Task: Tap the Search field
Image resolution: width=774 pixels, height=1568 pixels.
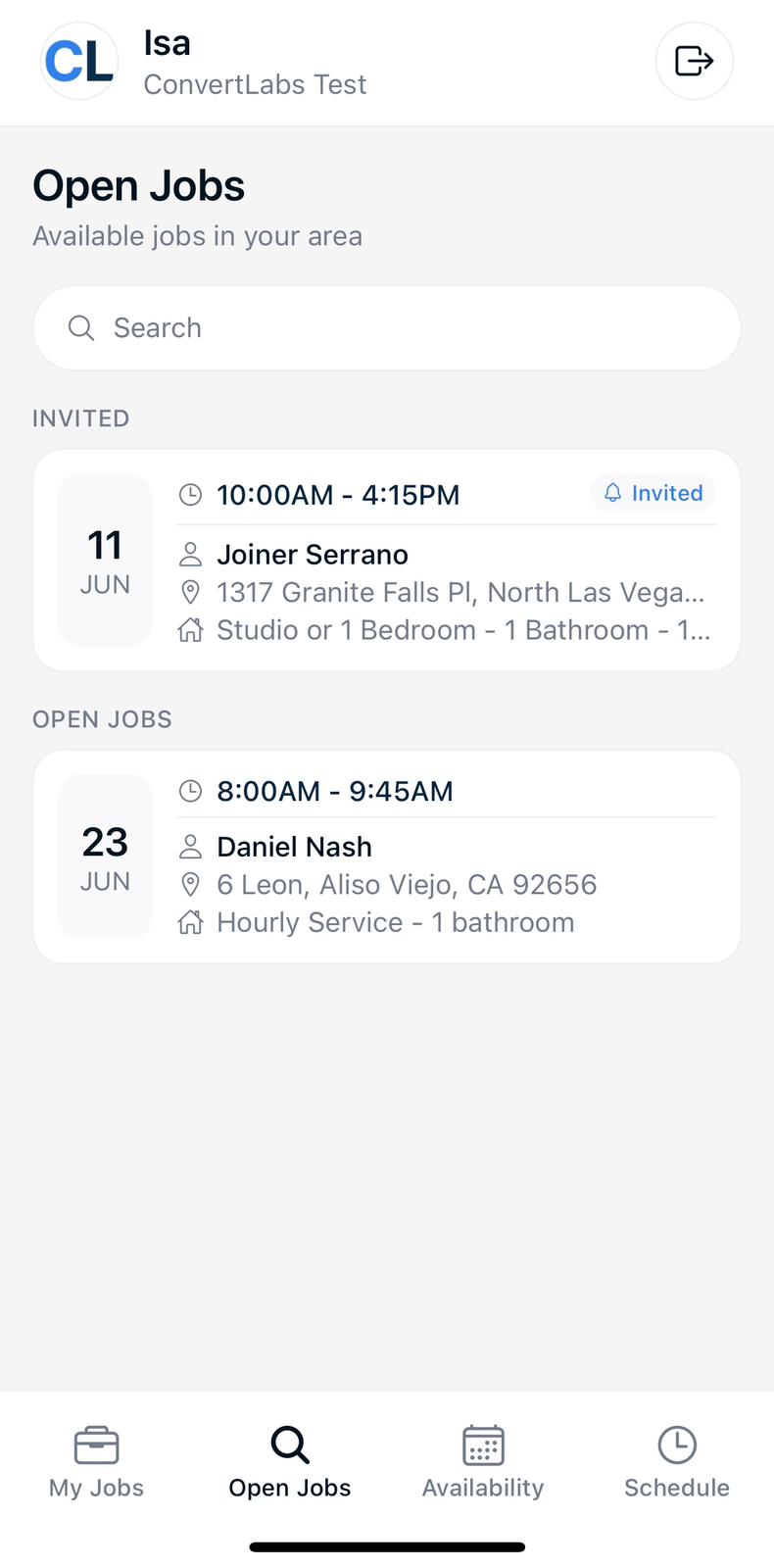Action: point(387,328)
